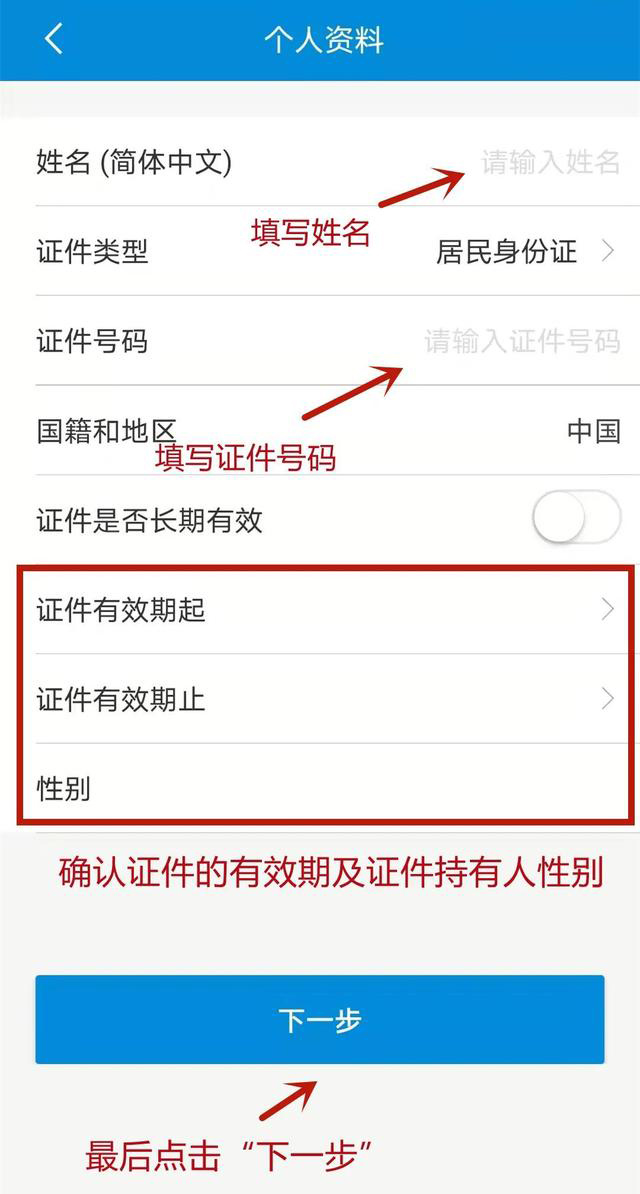Toggle 证件是否长期有效 switch
640x1194 pixels.
[576, 520]
